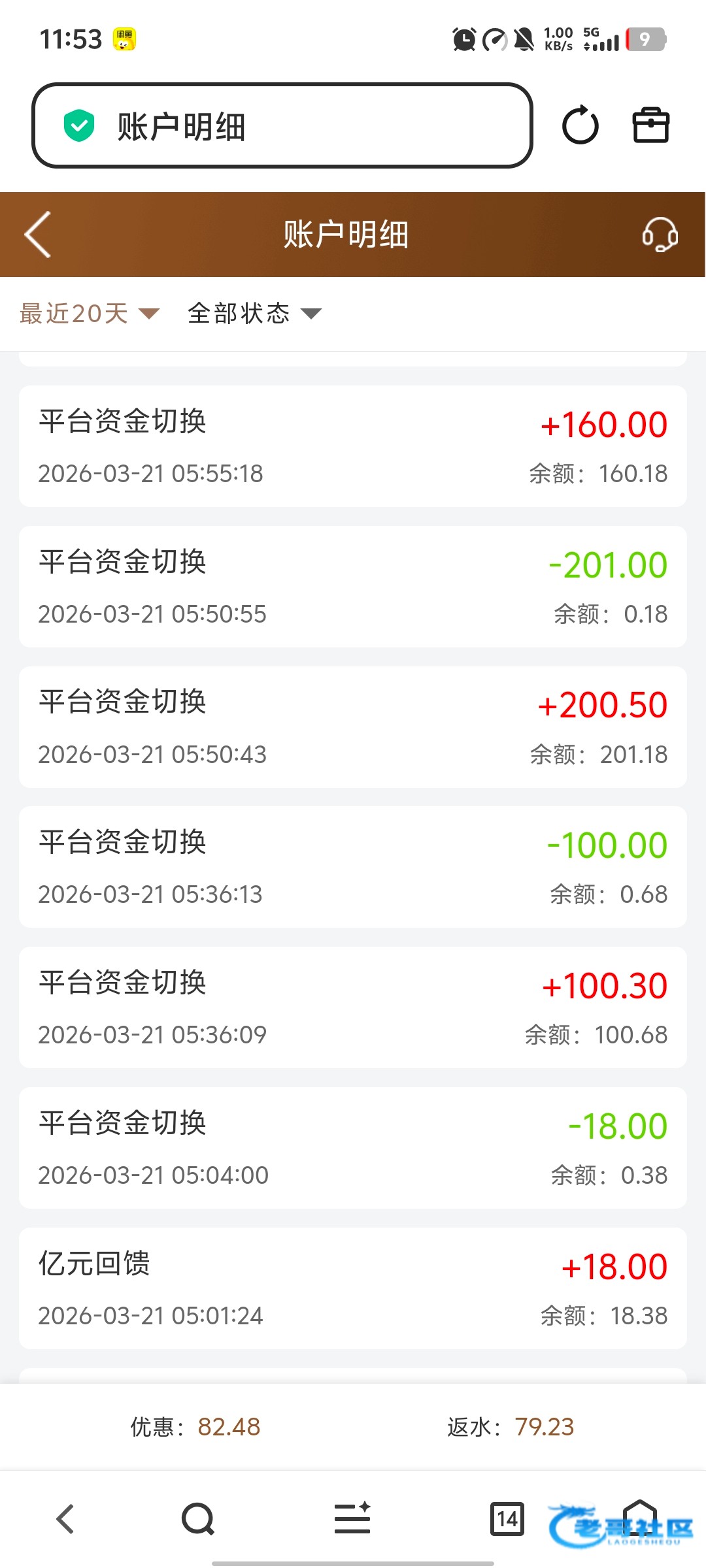Image resolution: width=706 pixels, height=1568 pixels.
Task: Go back from the 账户明细 page header
Action: pyautogui.click(x=38, y=235)
